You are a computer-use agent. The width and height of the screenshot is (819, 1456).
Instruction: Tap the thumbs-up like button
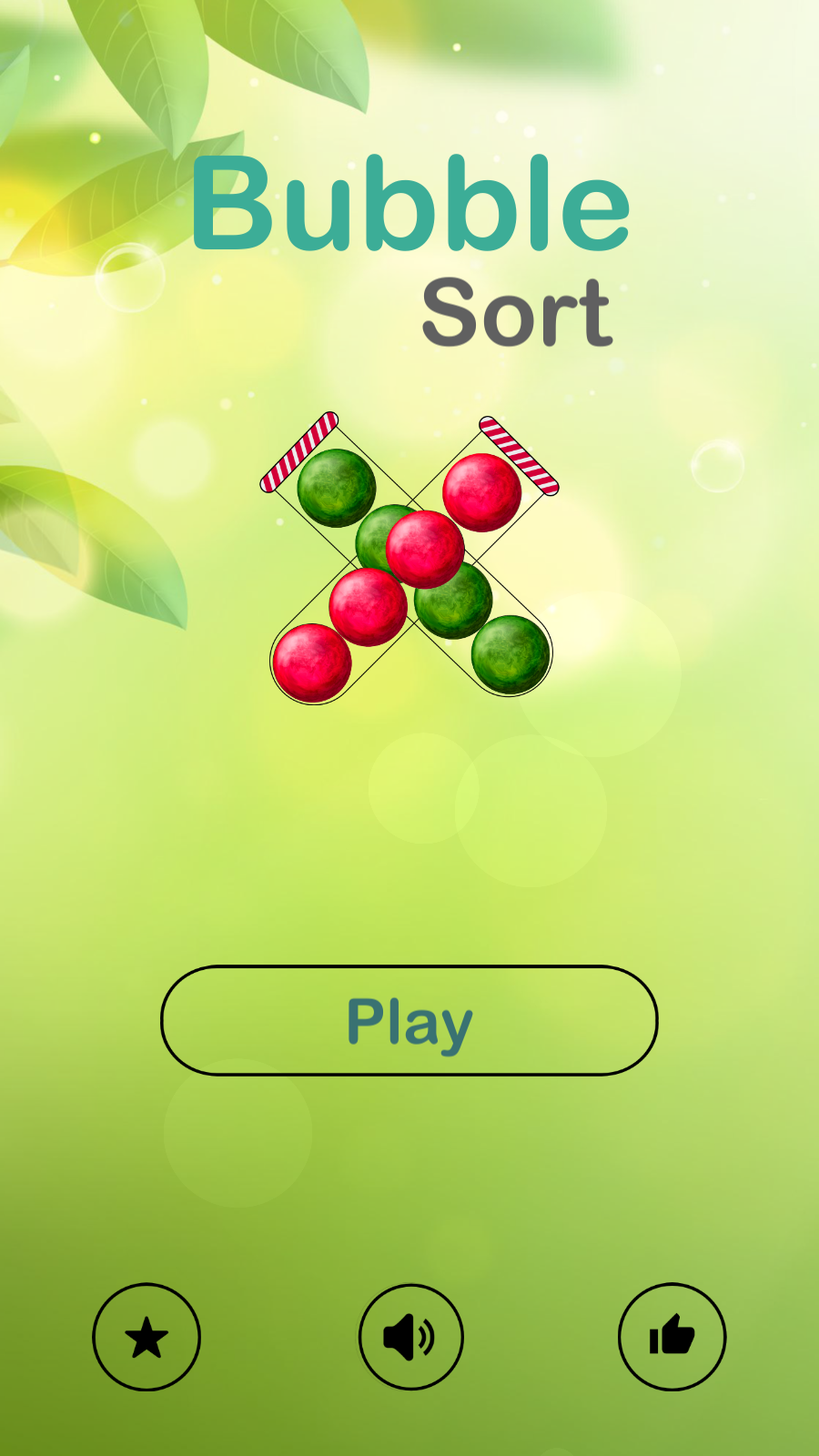(672, 1337)
